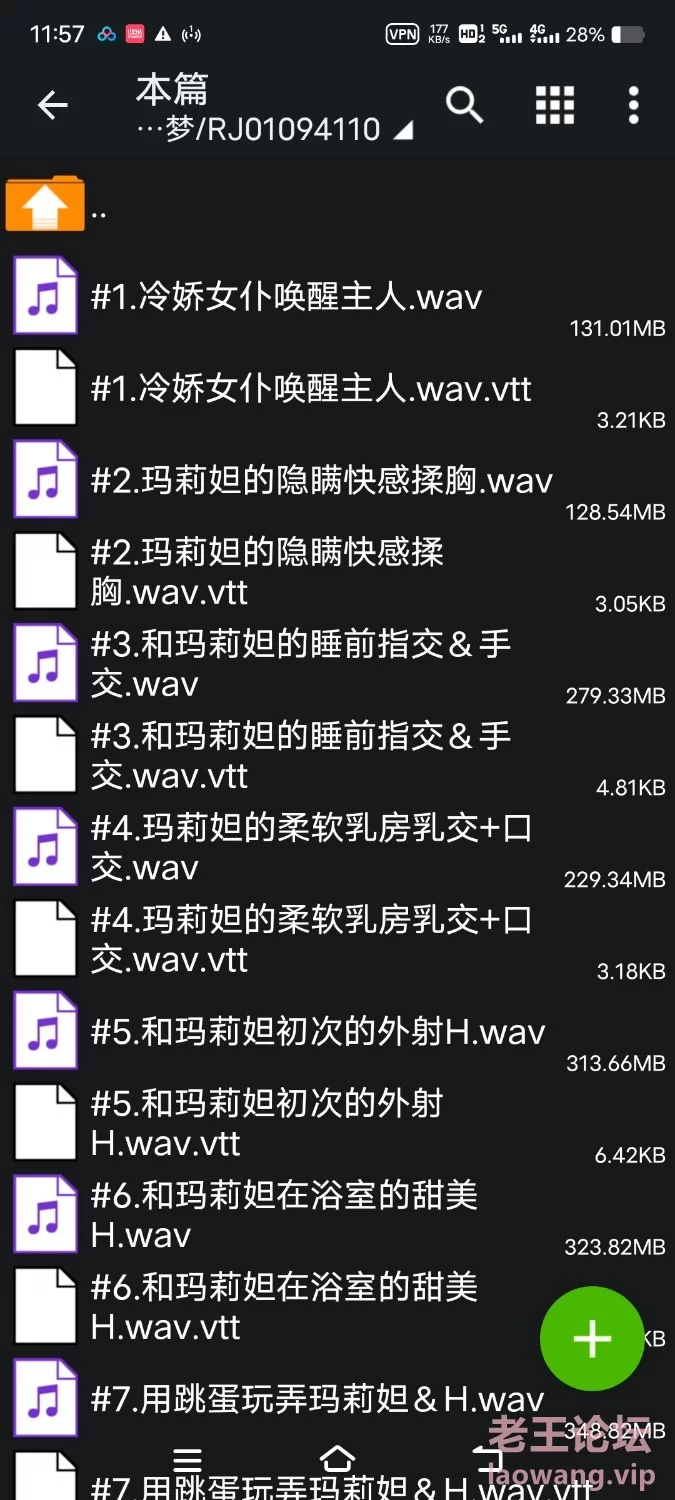Open the three-dot overflow menu
The height and width of the screenshot is (1500, 675).
point(633,105)
